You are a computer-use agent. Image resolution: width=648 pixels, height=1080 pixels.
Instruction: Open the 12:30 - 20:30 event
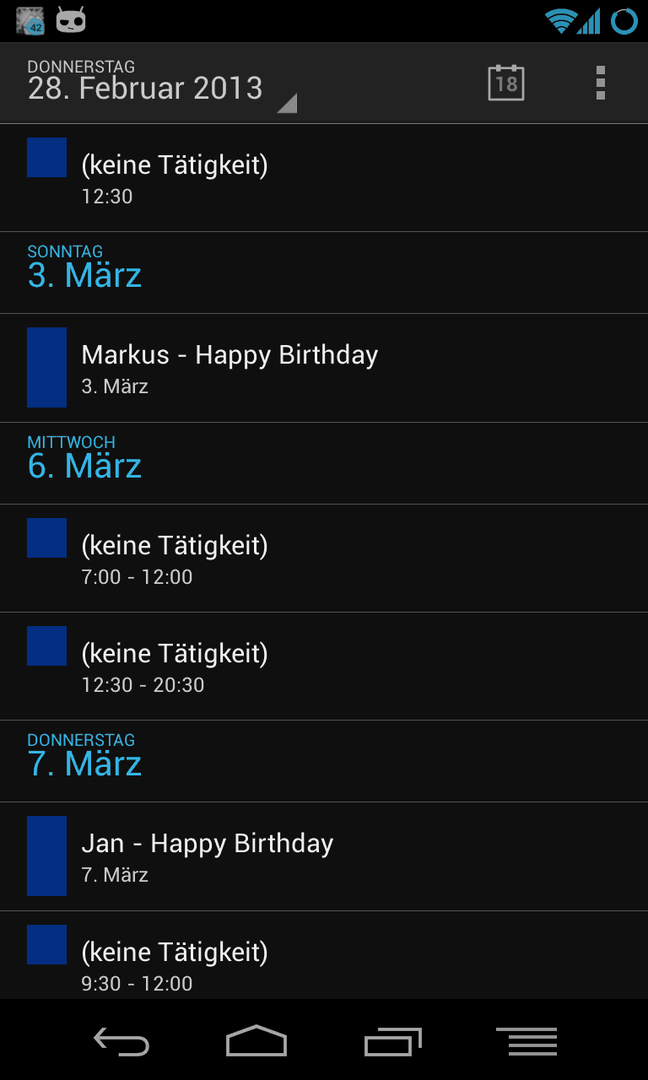(x=324, y=666)
